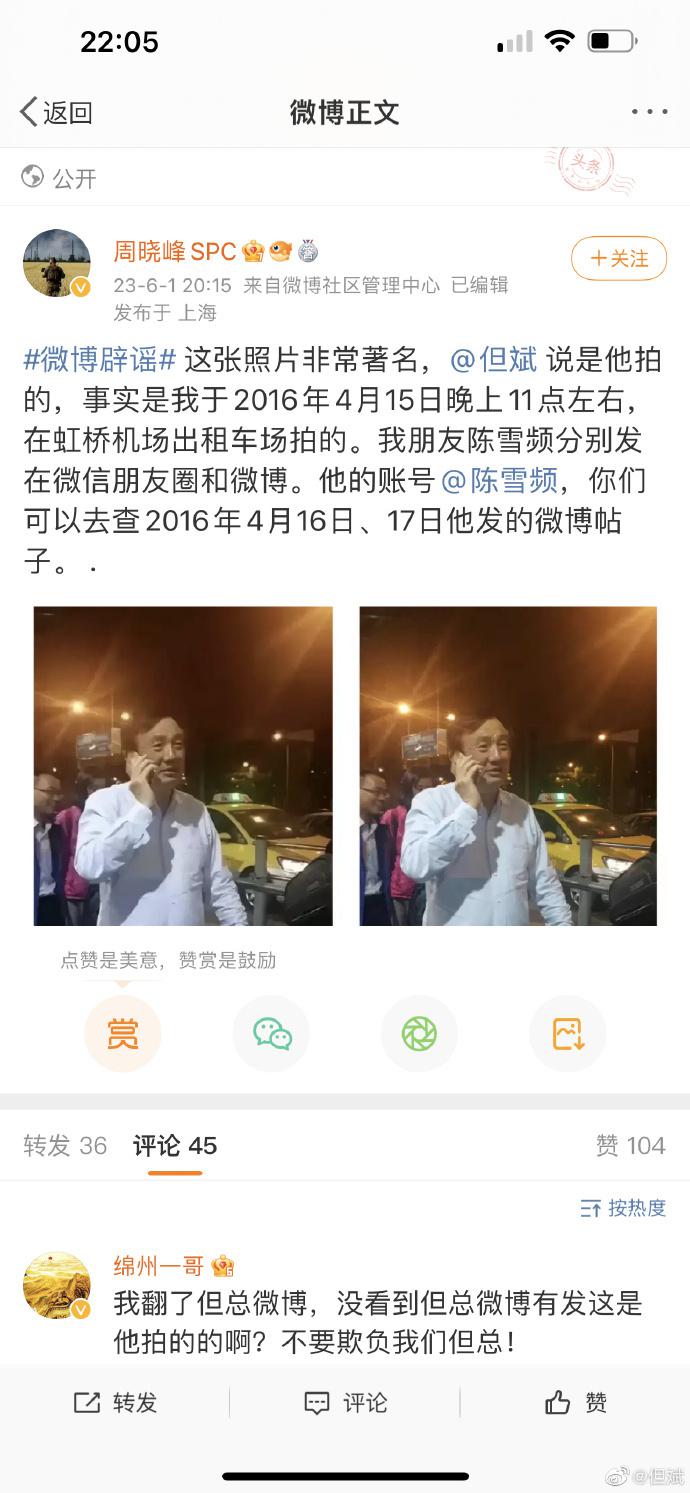This screenshot has width=690, height=1493.
Task: Switch to the 转发 36 tab
Action: pyautogui.click(x=65, y=1146)
